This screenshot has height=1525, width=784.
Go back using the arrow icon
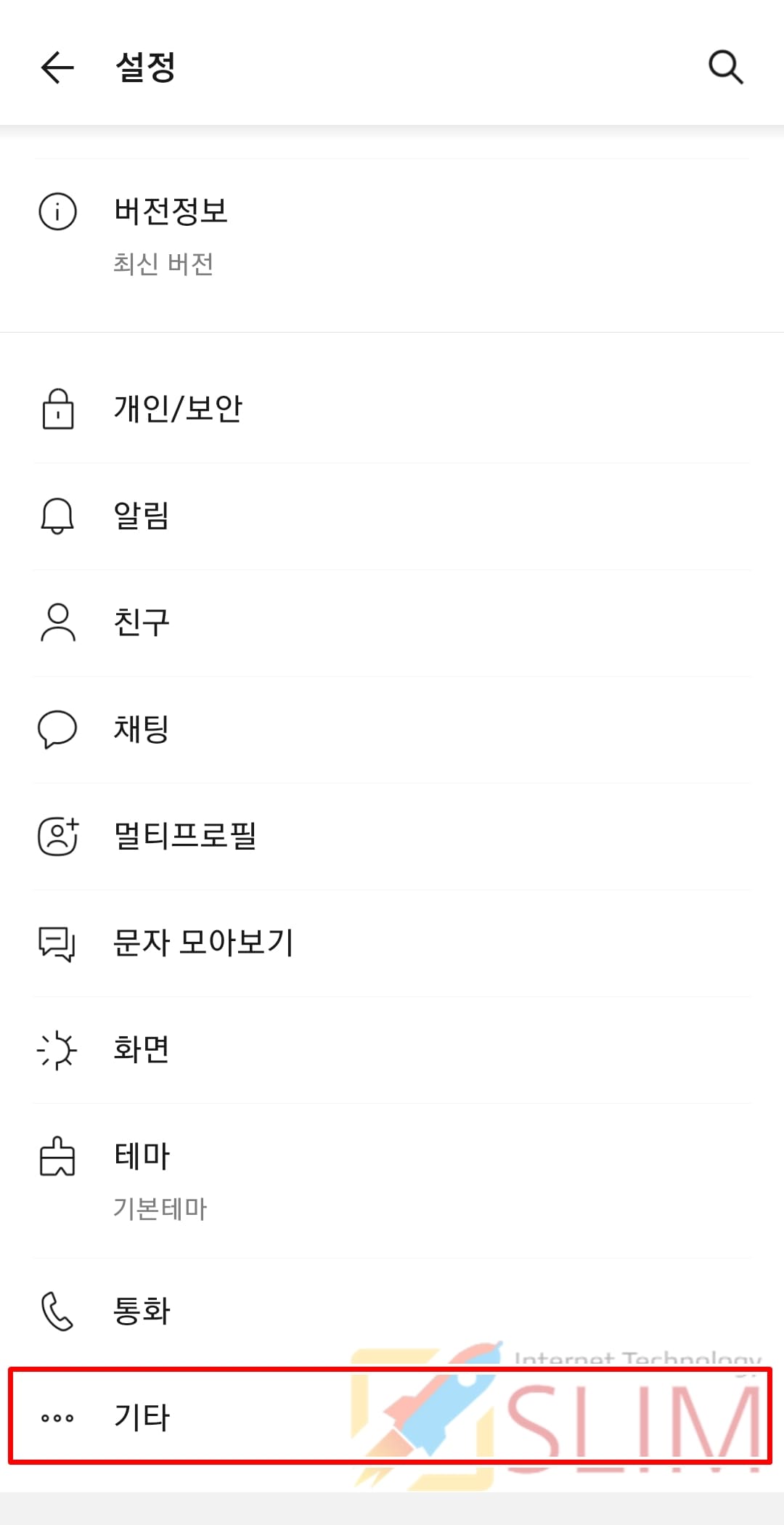pos(57,68)
